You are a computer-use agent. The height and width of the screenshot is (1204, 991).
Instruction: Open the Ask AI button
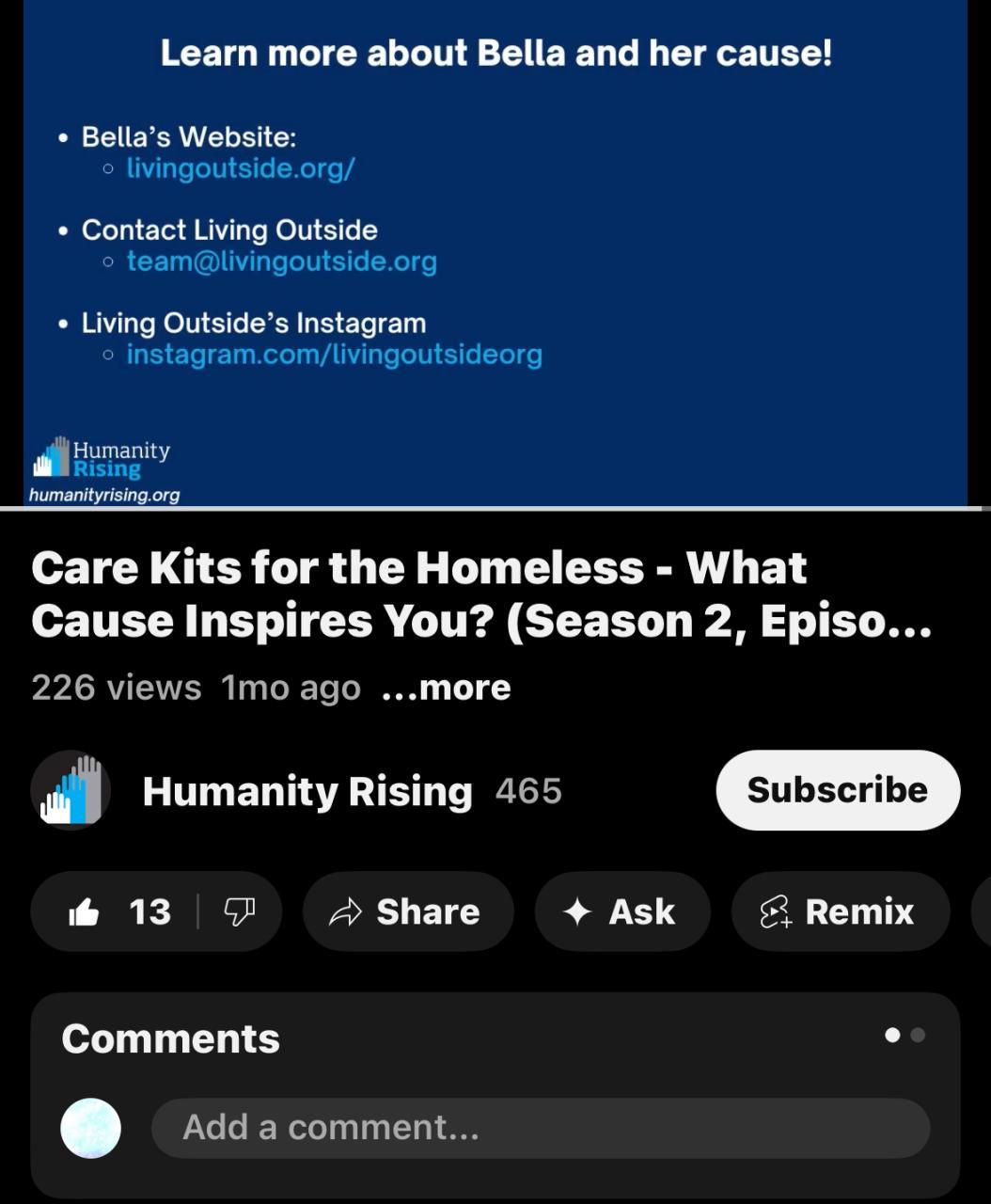(621, 911)
